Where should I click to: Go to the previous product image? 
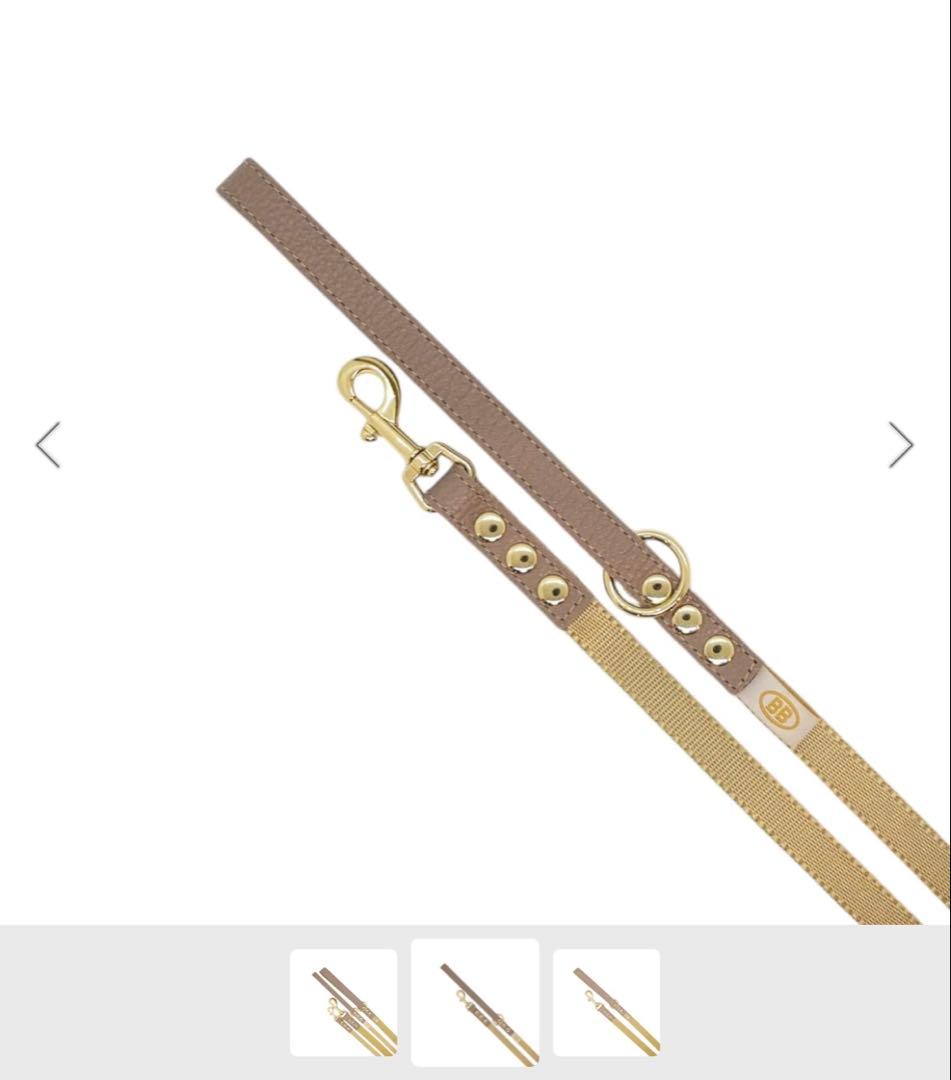[x=48, y=445]
